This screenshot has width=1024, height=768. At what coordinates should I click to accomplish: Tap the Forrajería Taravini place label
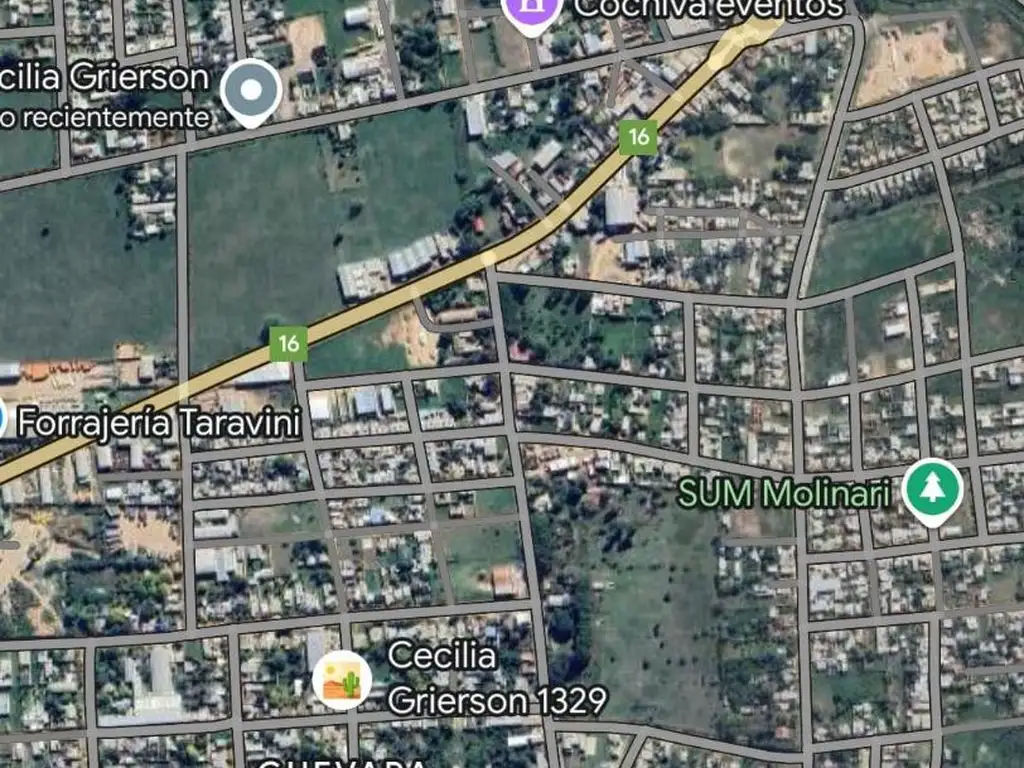point(159,422)
